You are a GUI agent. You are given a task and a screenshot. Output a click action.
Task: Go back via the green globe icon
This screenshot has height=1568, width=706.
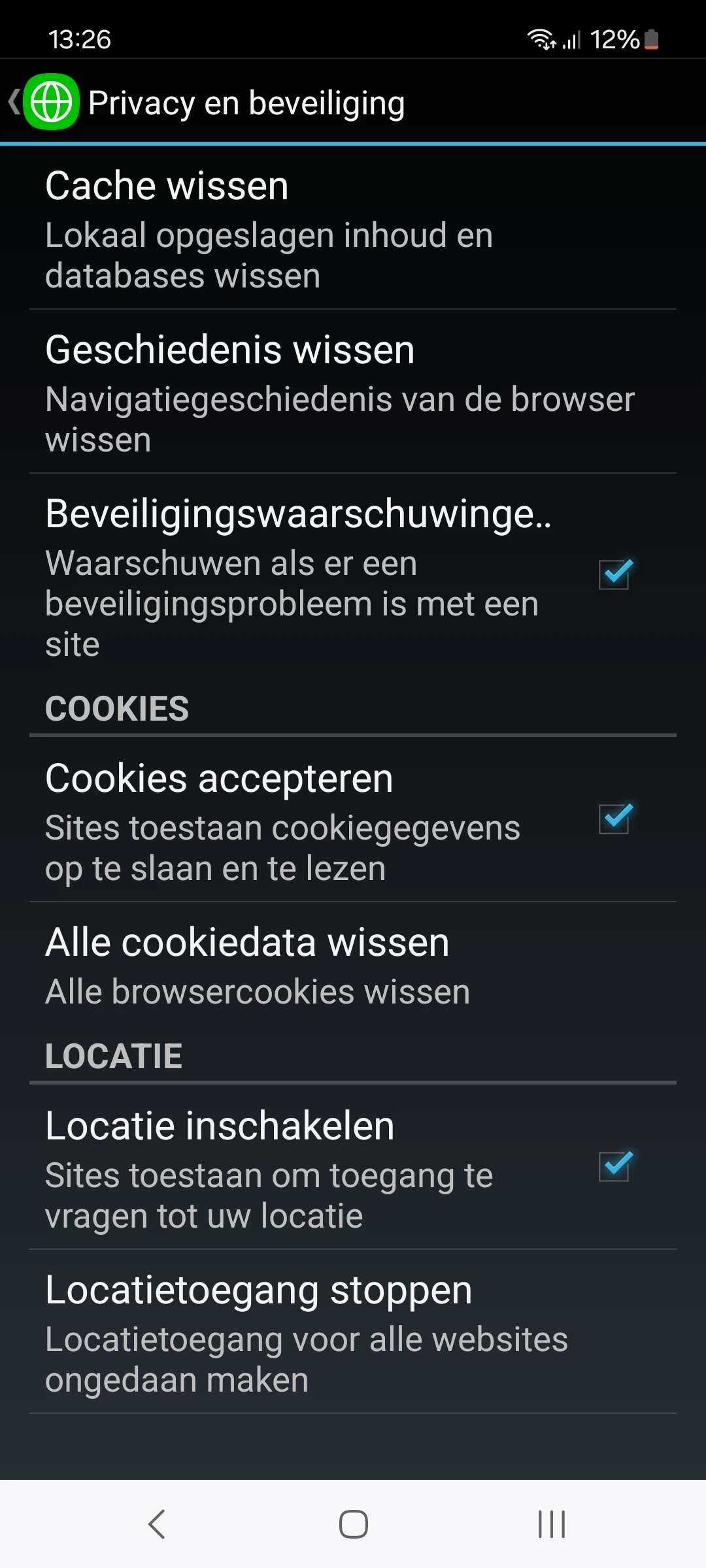[51, 103]
